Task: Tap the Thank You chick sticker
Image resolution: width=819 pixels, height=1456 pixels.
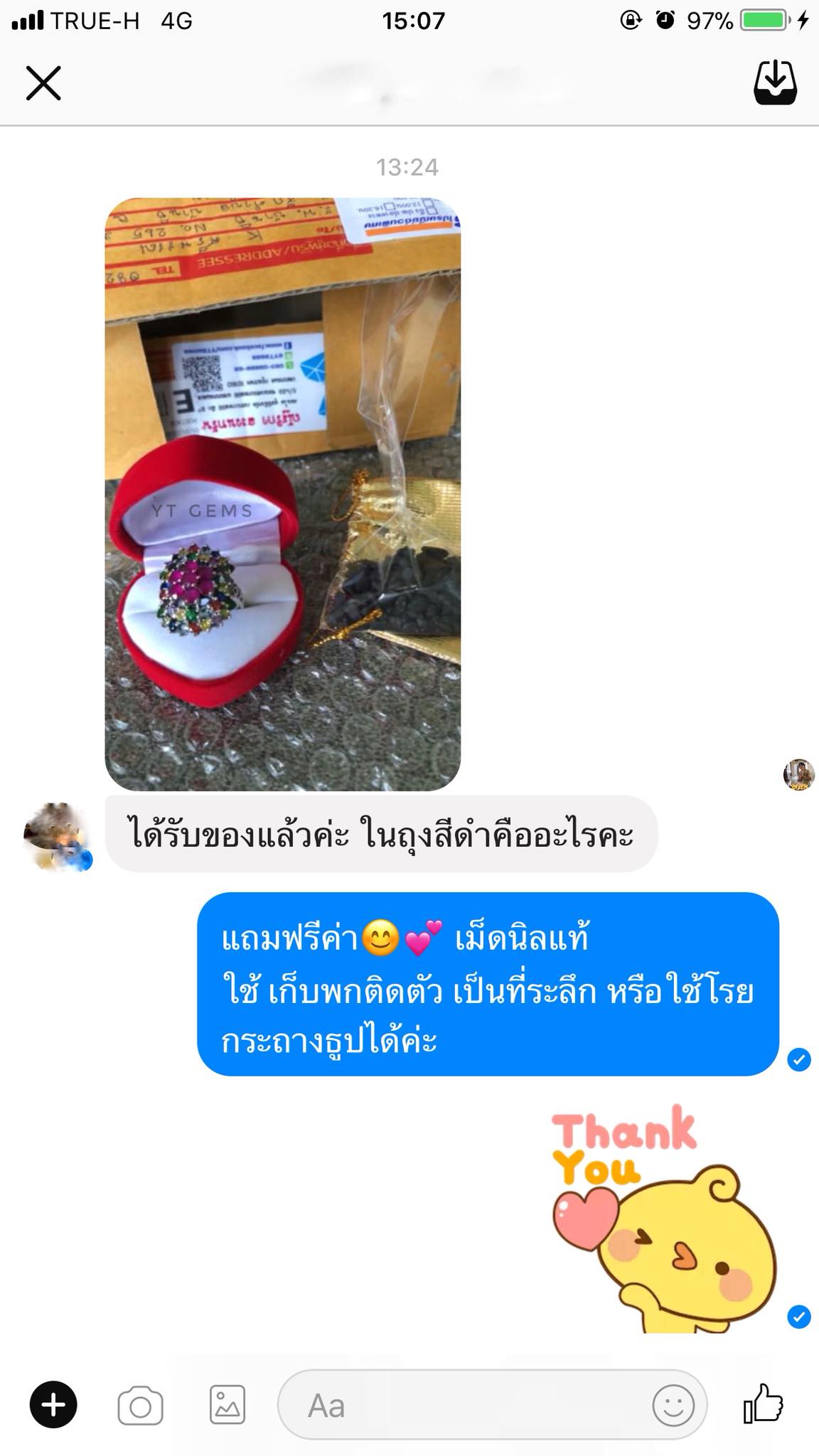Action: 663,1219
